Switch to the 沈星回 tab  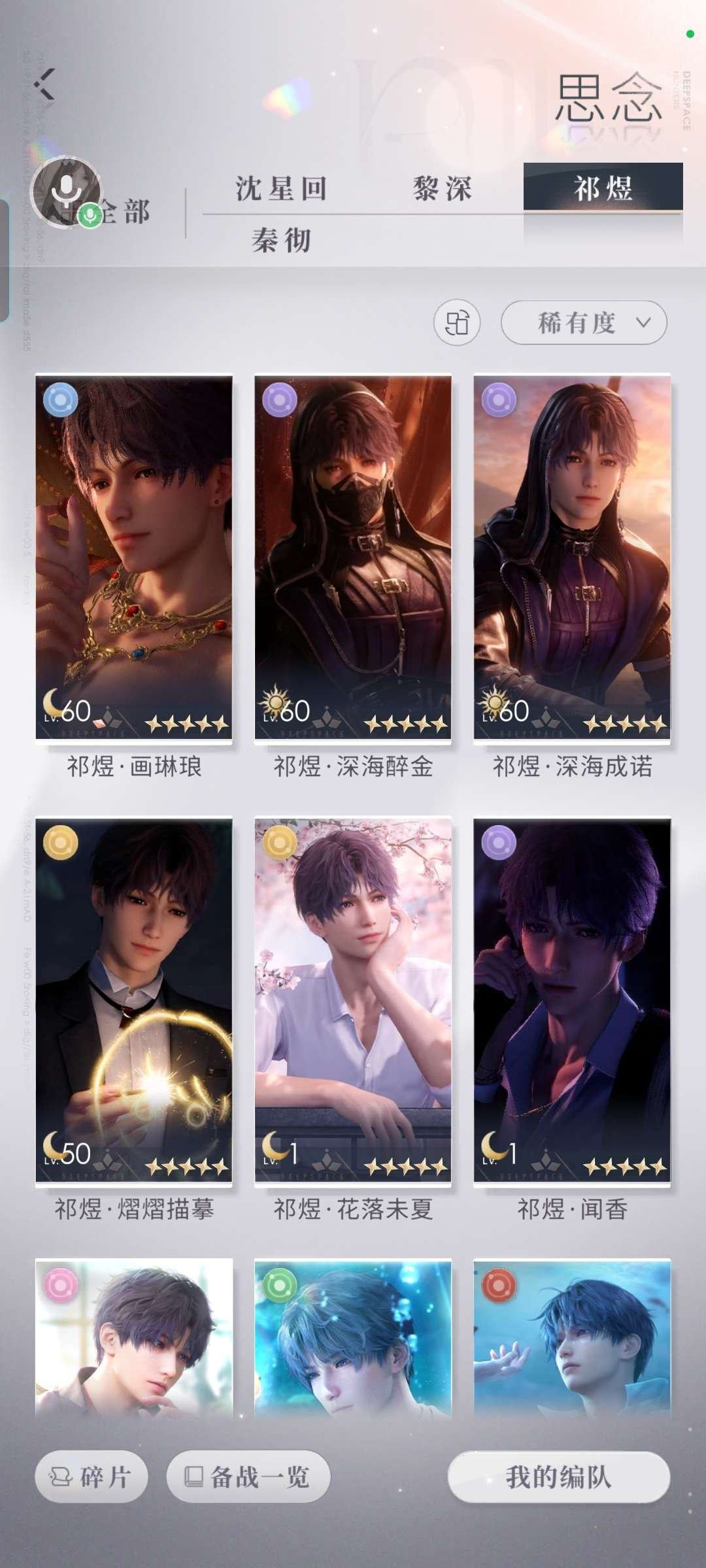coord(281,189)
